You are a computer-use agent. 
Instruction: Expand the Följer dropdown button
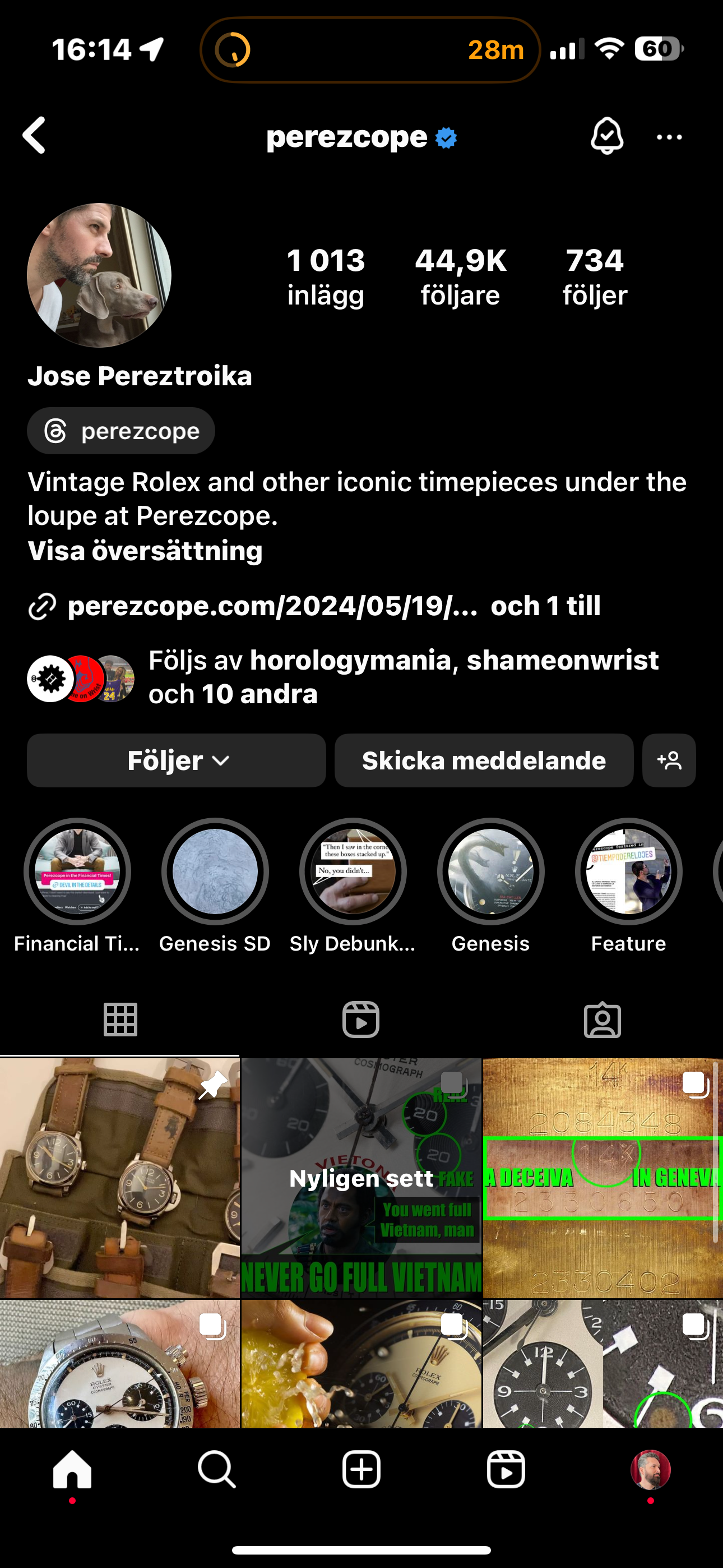click(177, 760)
